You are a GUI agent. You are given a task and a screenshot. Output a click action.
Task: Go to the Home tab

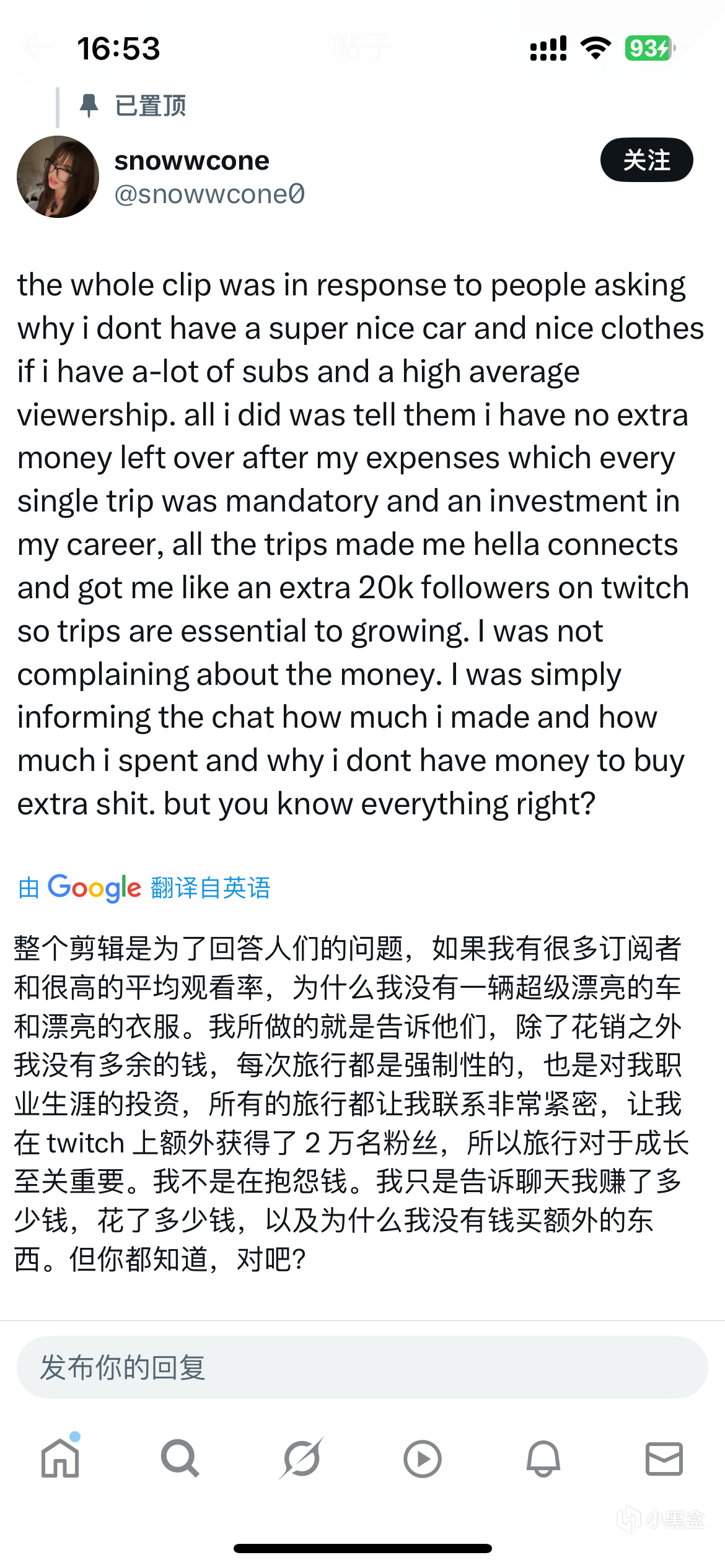click(x=60, y=1459)
